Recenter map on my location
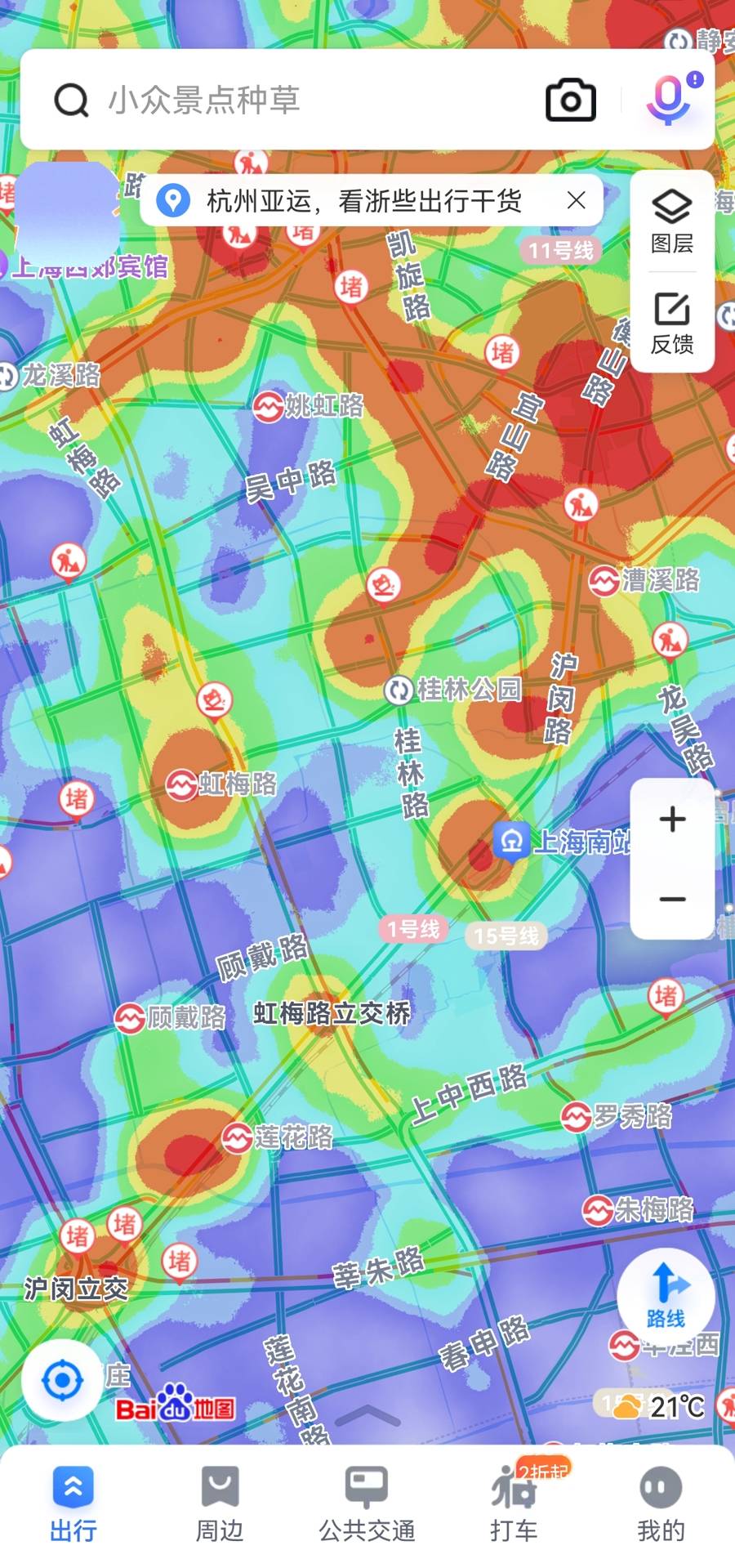The image size is (735, 1568). 62,1381
